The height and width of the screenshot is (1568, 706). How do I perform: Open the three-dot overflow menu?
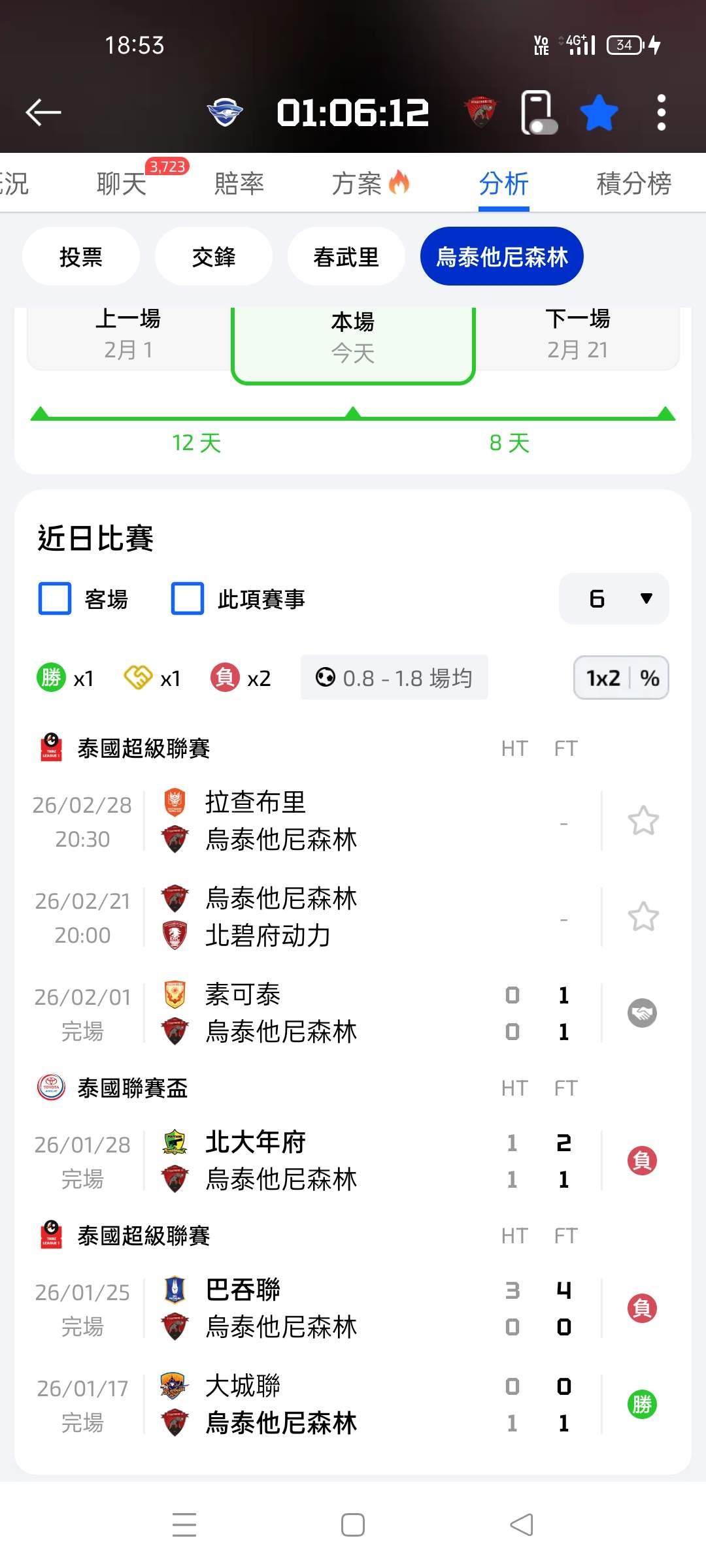(661, 113)
